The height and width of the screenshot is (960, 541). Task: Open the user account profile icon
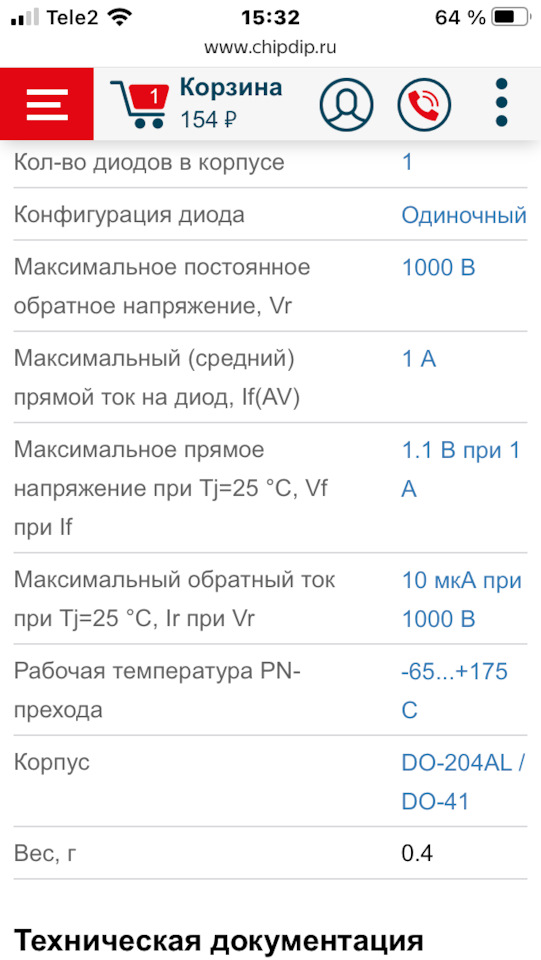point(346,105)
